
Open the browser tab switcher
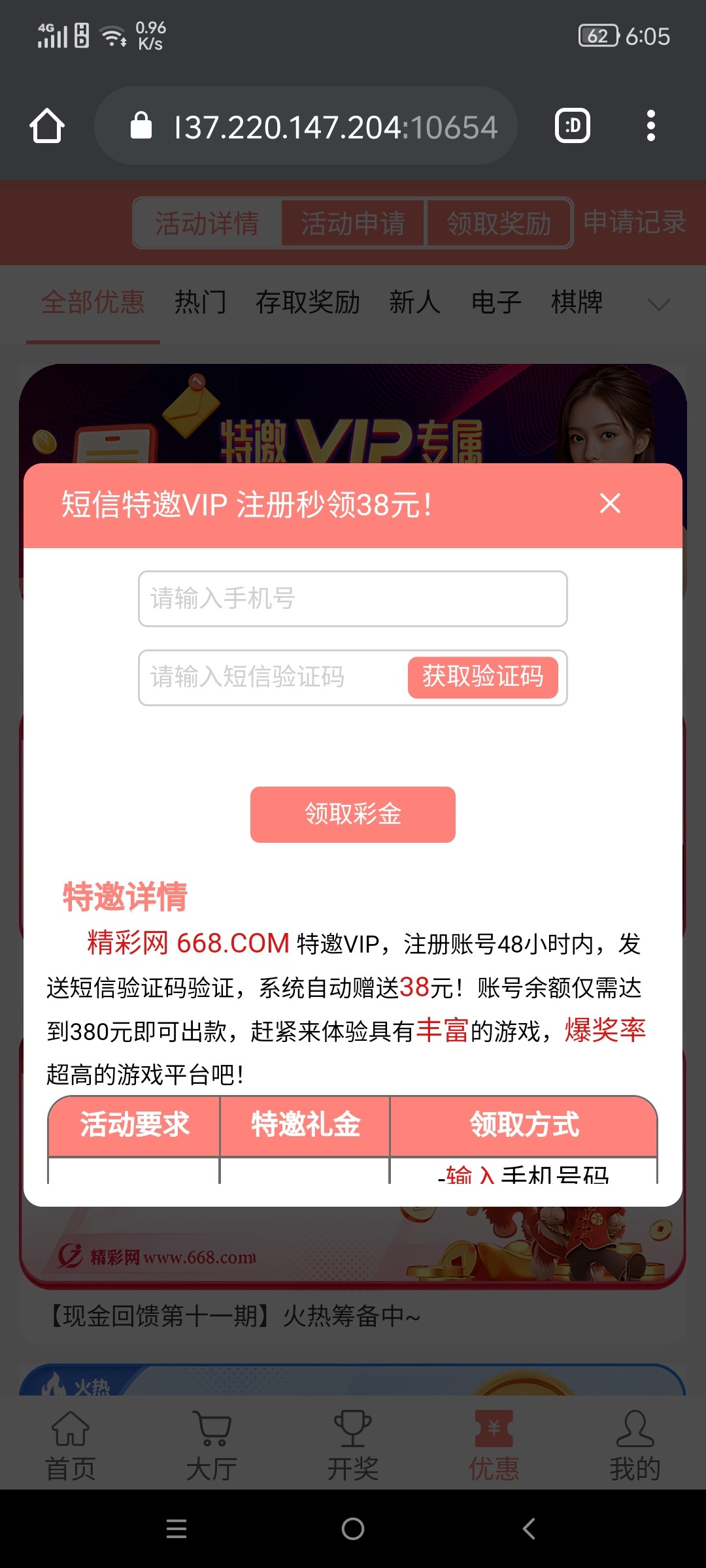[572, 126]
